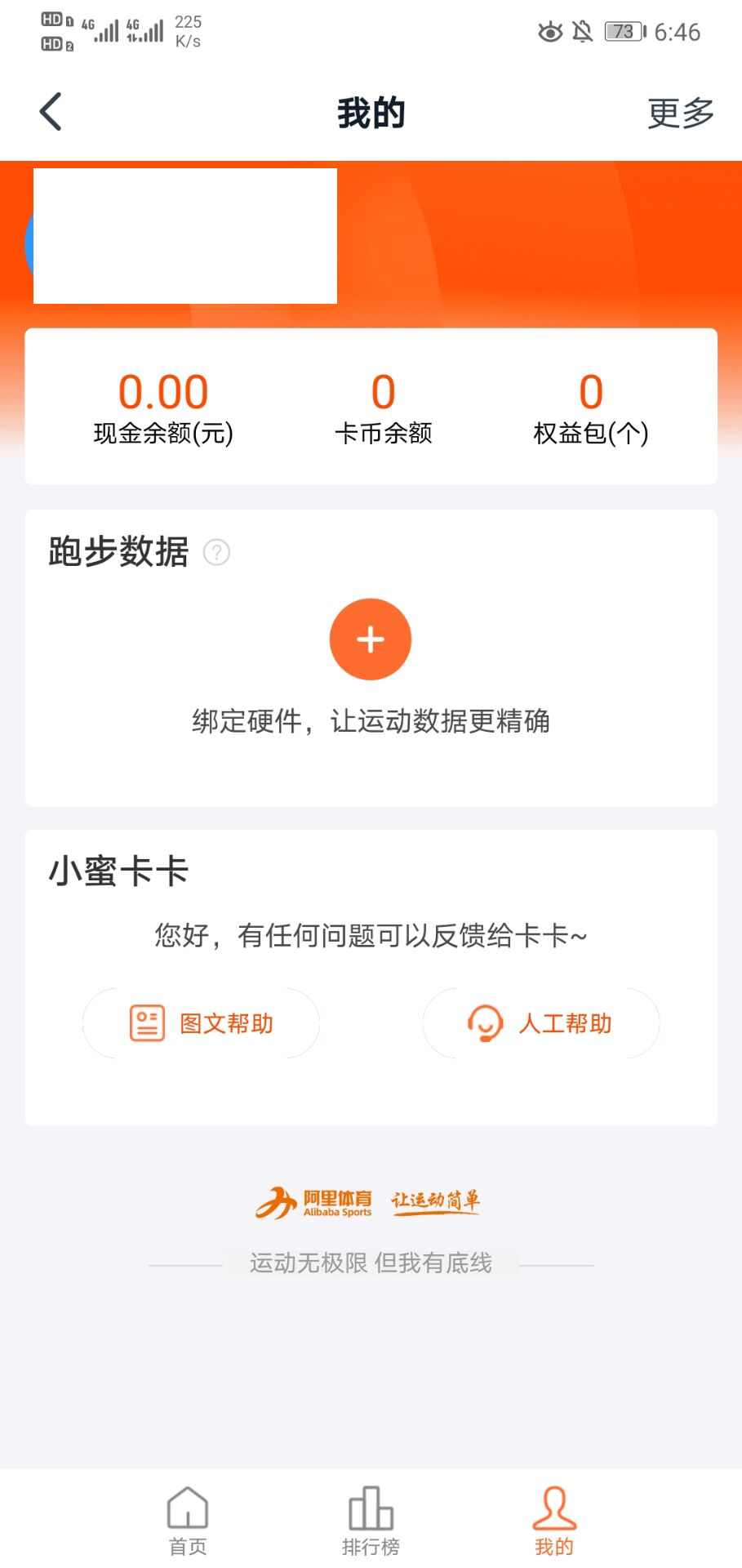
Task: View 现金余额 cash balance
Action: (163, 408)
